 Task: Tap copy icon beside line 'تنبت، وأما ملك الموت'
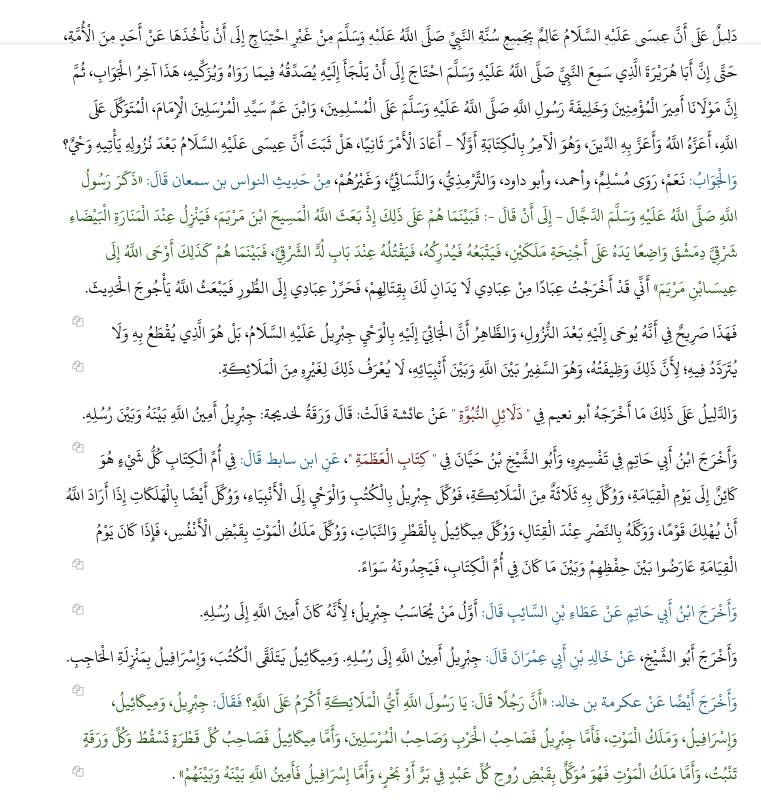78,771
